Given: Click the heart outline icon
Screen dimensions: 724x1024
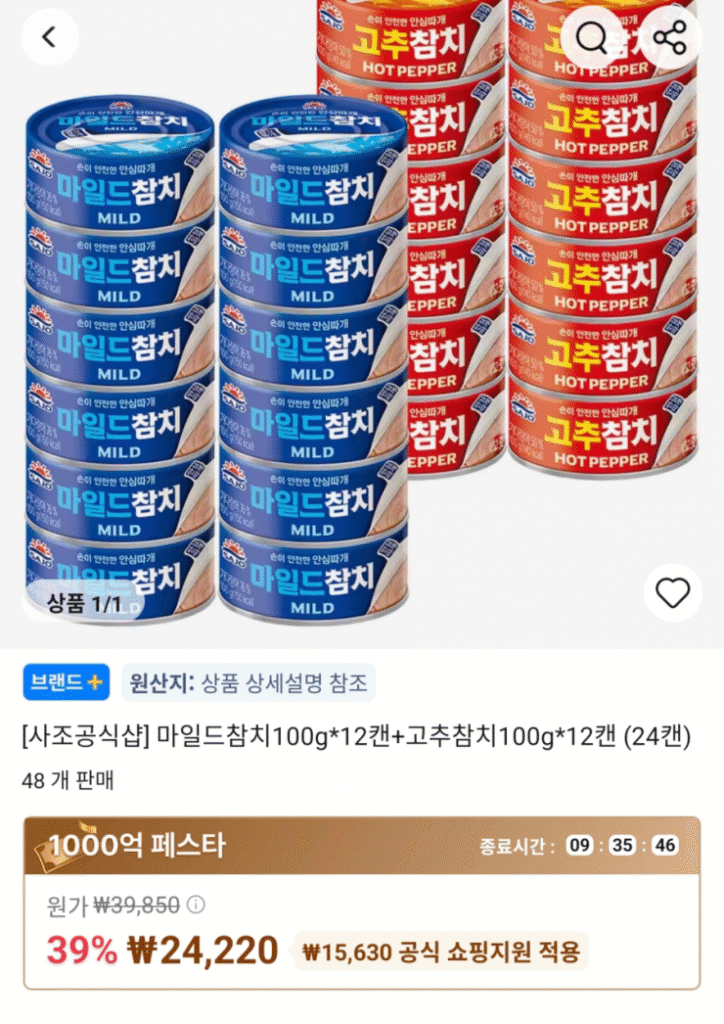Looking at the screenshot, I should [x=674, y=592].
